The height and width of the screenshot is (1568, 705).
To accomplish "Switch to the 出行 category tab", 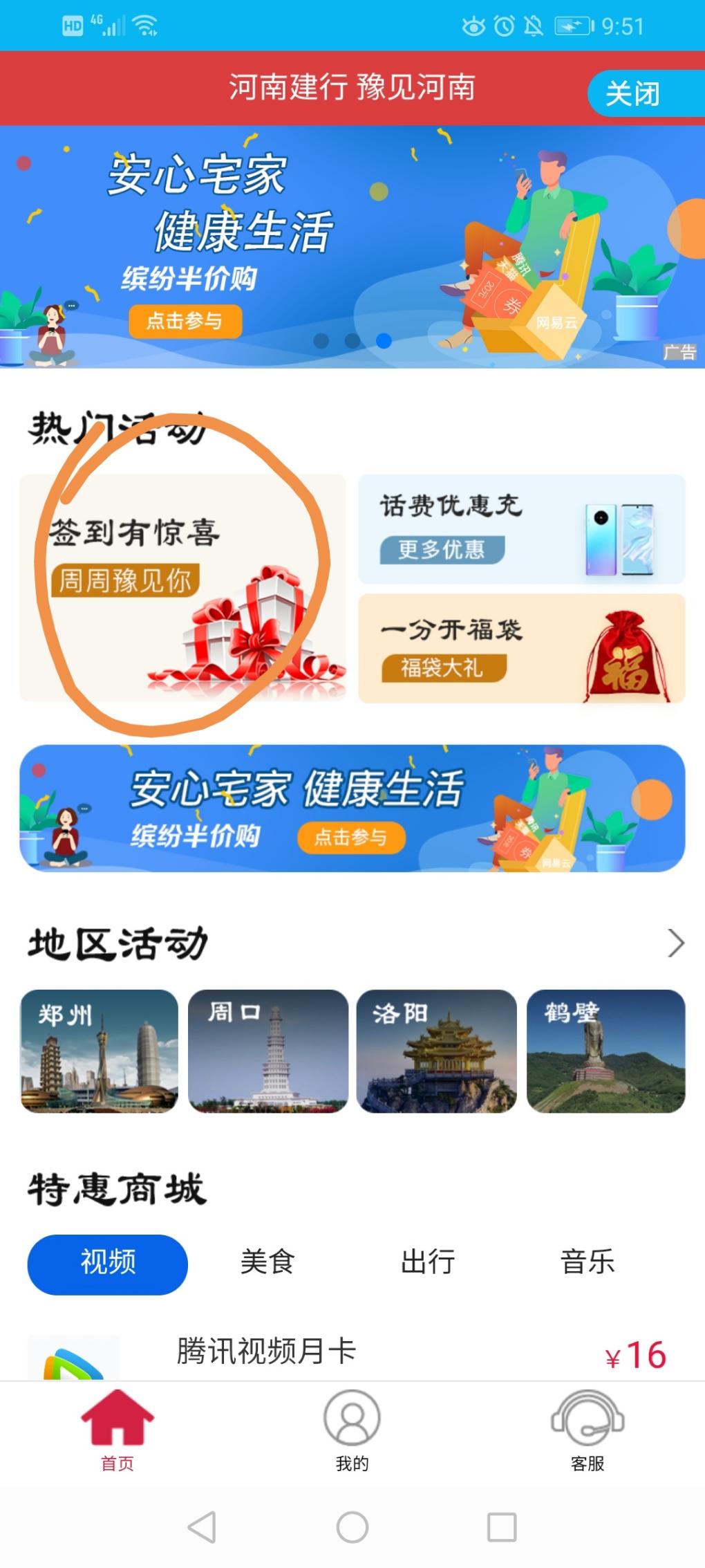I will coord(428,1262).
